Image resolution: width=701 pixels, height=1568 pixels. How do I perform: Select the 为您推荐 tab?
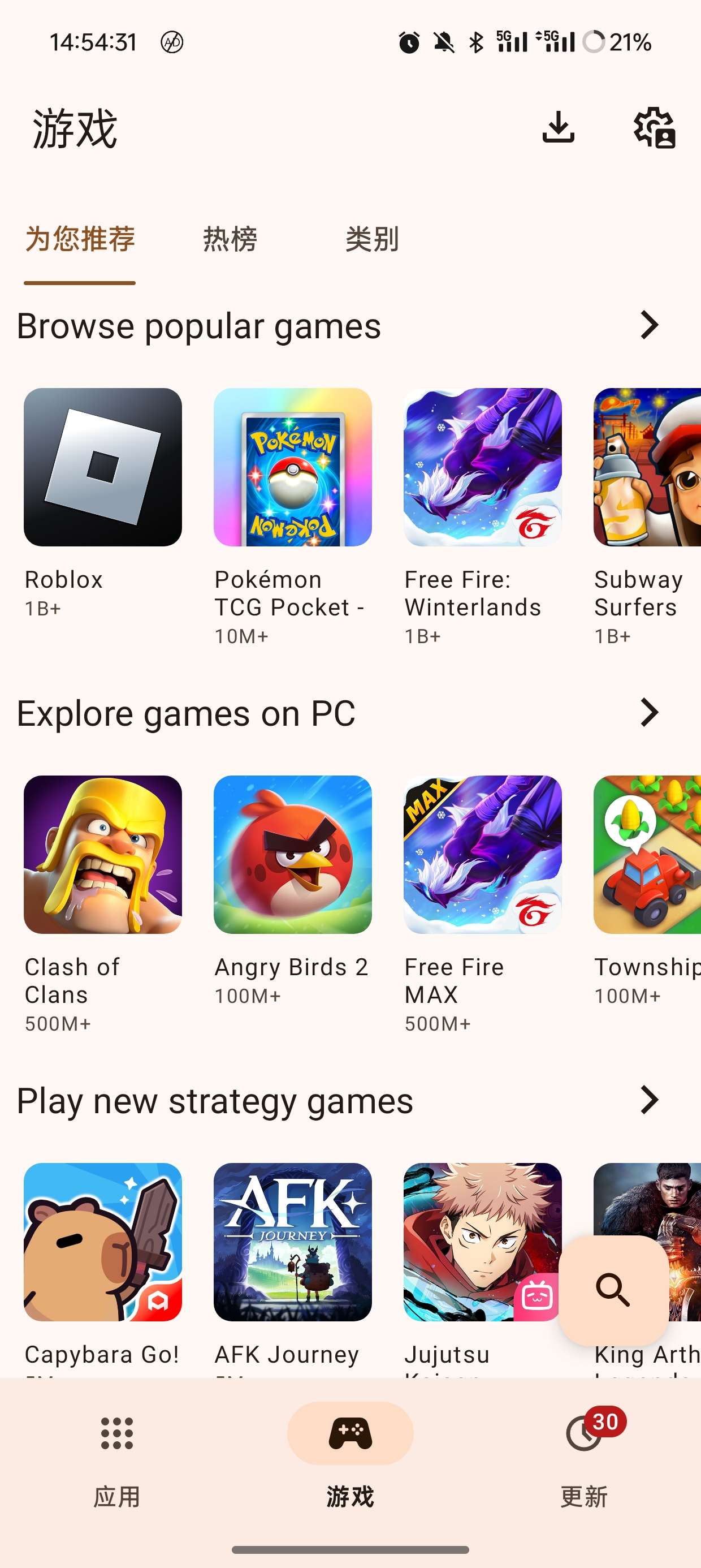(80, 239)
